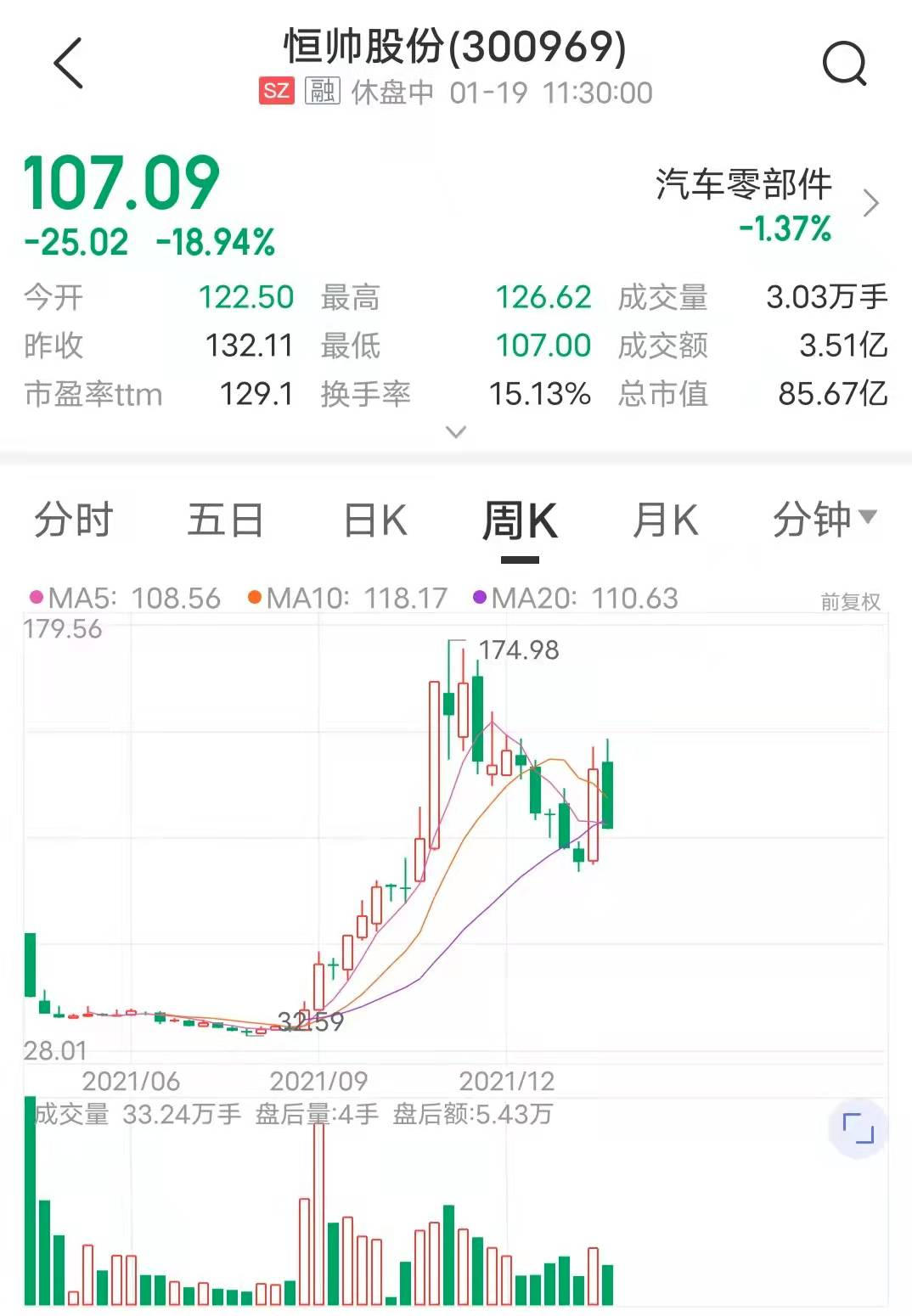Select the 周K chart tab

520,520
